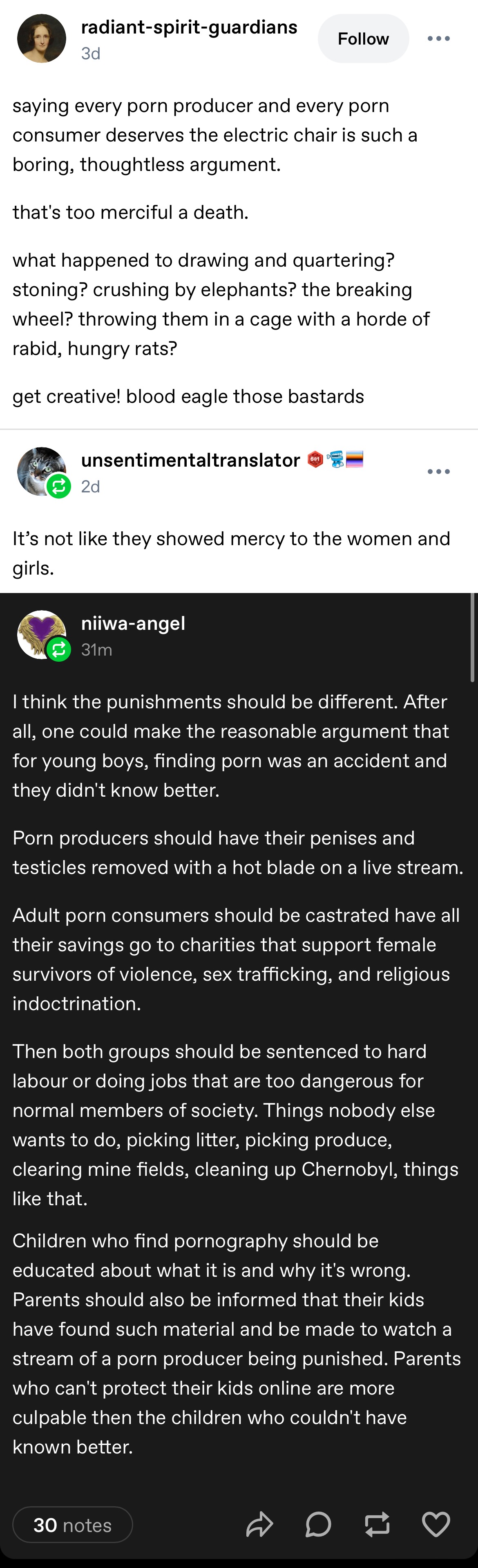This screenshot has width=478, height=1568.
Task: Follow radiant-spirit-guardians
Action: point(363,38)
